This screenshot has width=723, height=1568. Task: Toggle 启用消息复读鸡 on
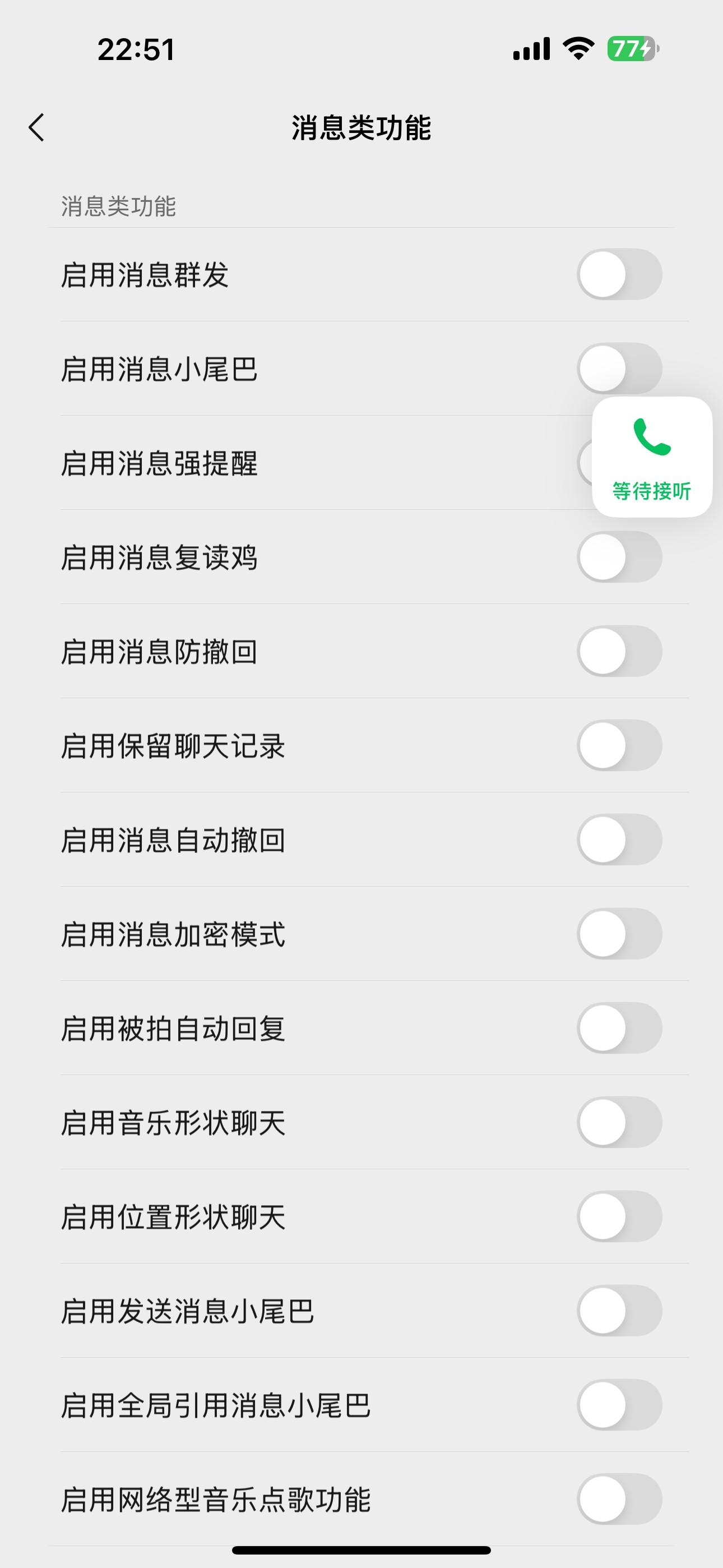[x=619, y=557]
